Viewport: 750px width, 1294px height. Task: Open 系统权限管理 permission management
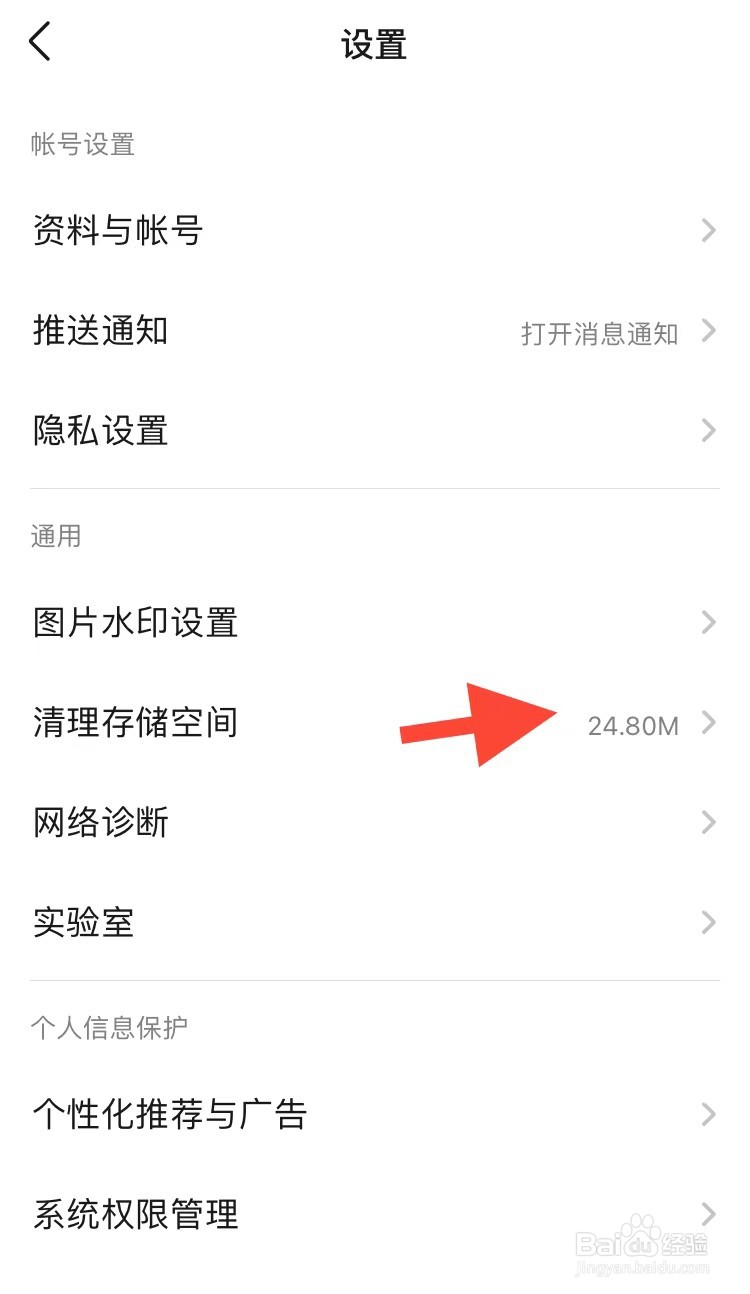pyautogui.click(x=135, y=1213)
